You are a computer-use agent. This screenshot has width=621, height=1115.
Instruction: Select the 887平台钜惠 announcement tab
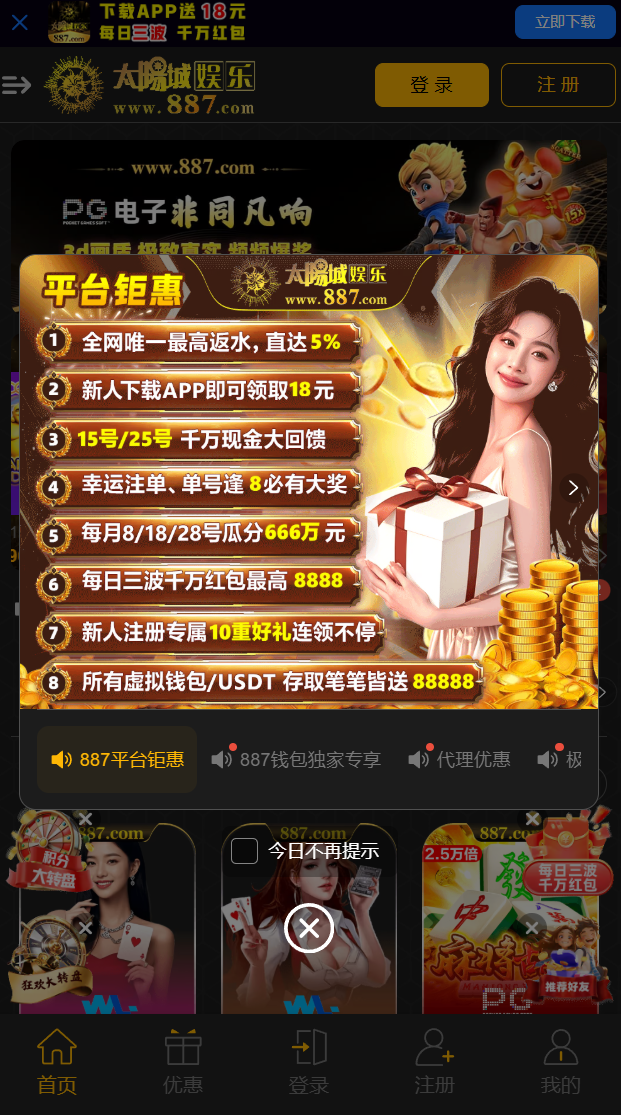[x=117, y=760]
